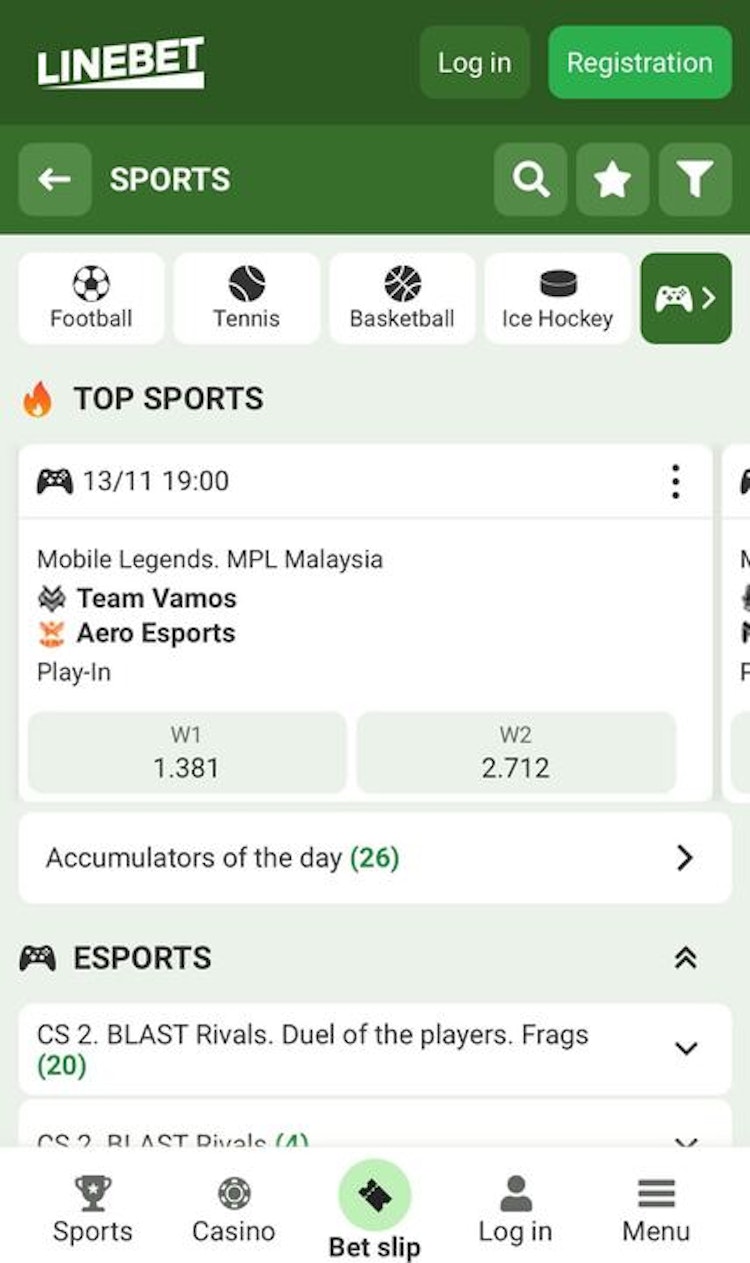Open the filter icon next to the star
Screen dimensions: 750x1263
[694, 180]
